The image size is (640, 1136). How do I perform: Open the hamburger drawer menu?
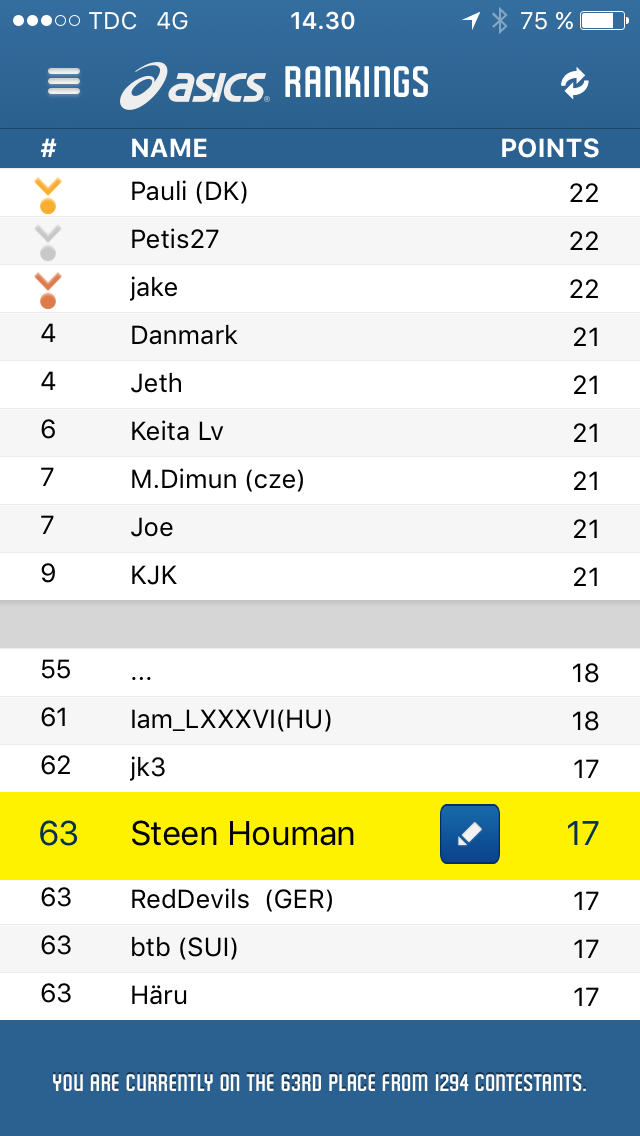coord(64,82)
